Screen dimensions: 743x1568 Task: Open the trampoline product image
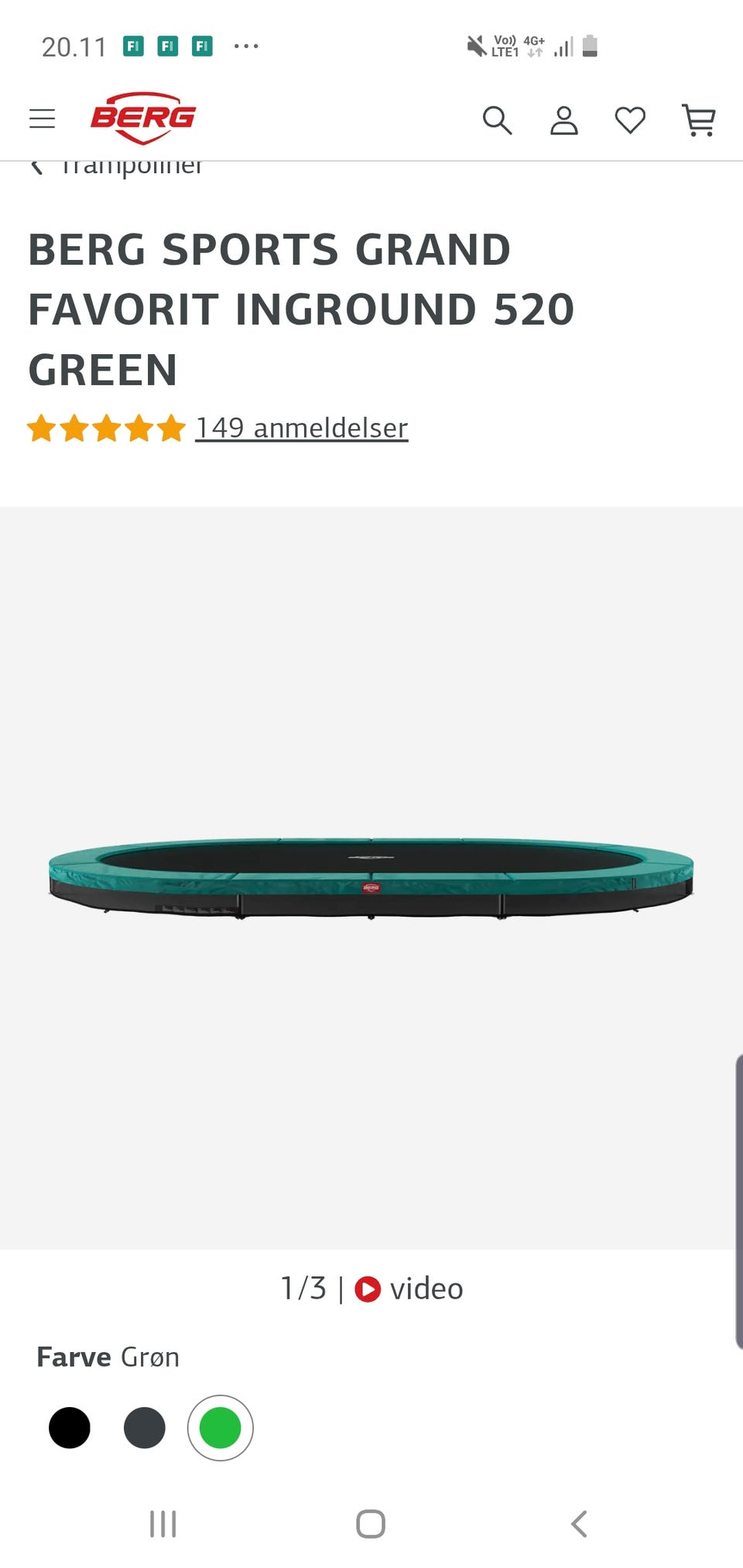371,878
